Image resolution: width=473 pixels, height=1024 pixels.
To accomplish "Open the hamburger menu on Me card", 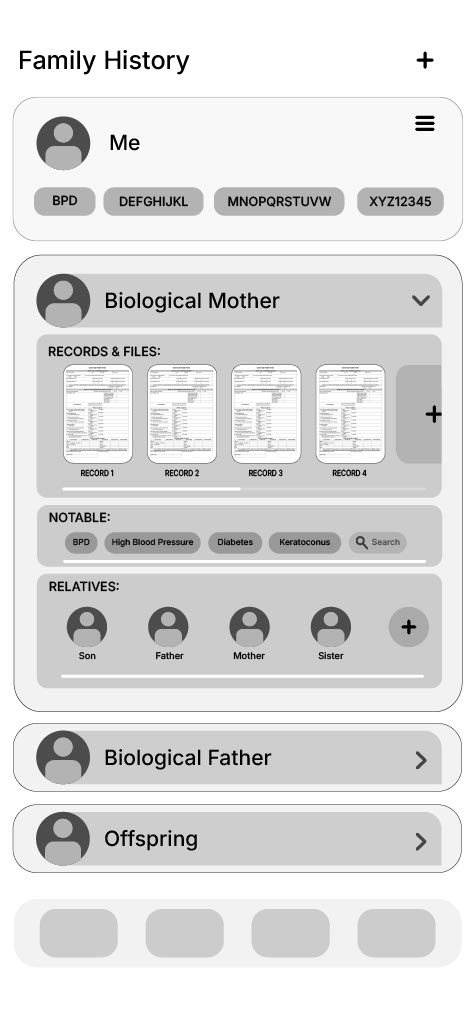I will [425, 123].
